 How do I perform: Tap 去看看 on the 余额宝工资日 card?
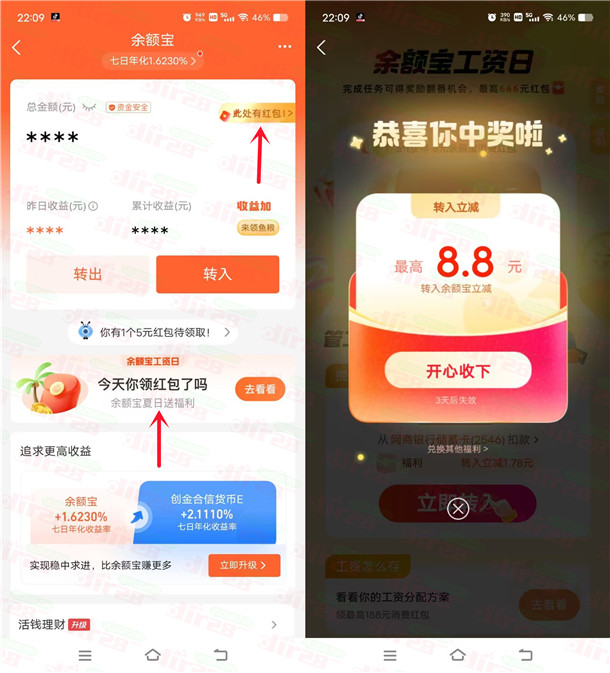click(x=259, y=389)
